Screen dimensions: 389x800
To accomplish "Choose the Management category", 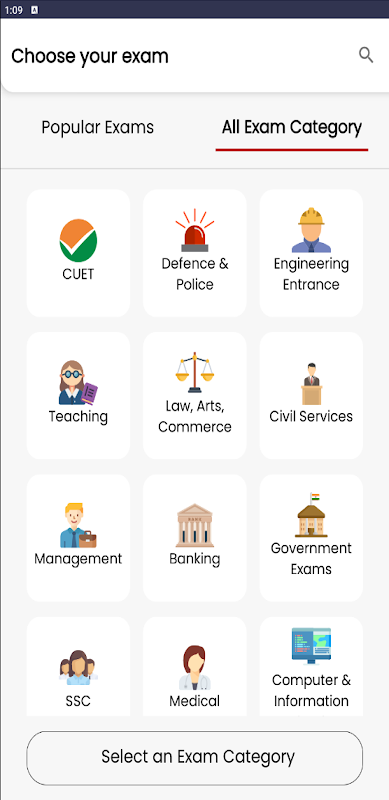I will (x=78, y=538).
